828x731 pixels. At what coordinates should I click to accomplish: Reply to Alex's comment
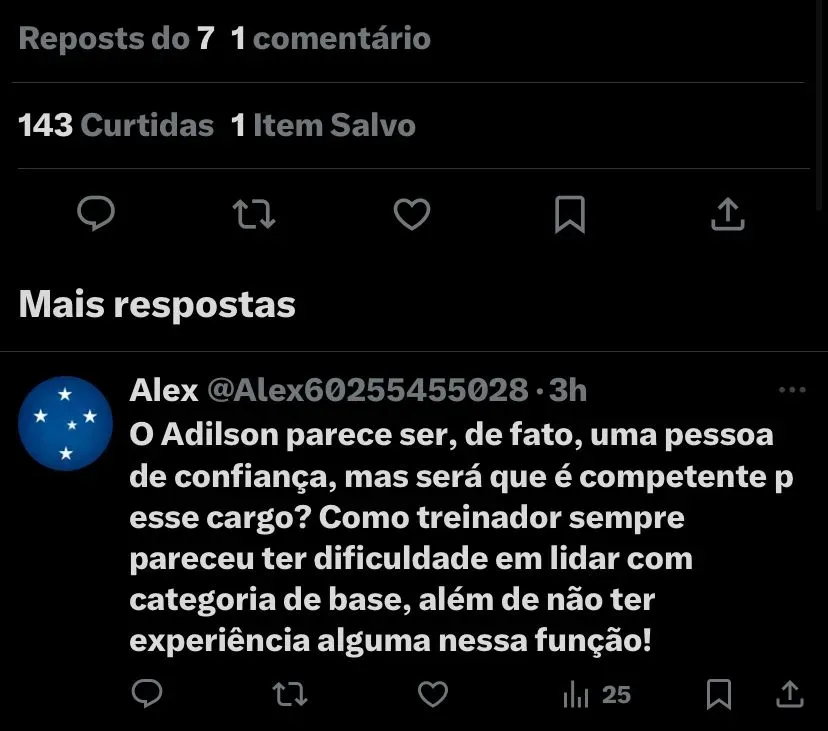[147, 694]
